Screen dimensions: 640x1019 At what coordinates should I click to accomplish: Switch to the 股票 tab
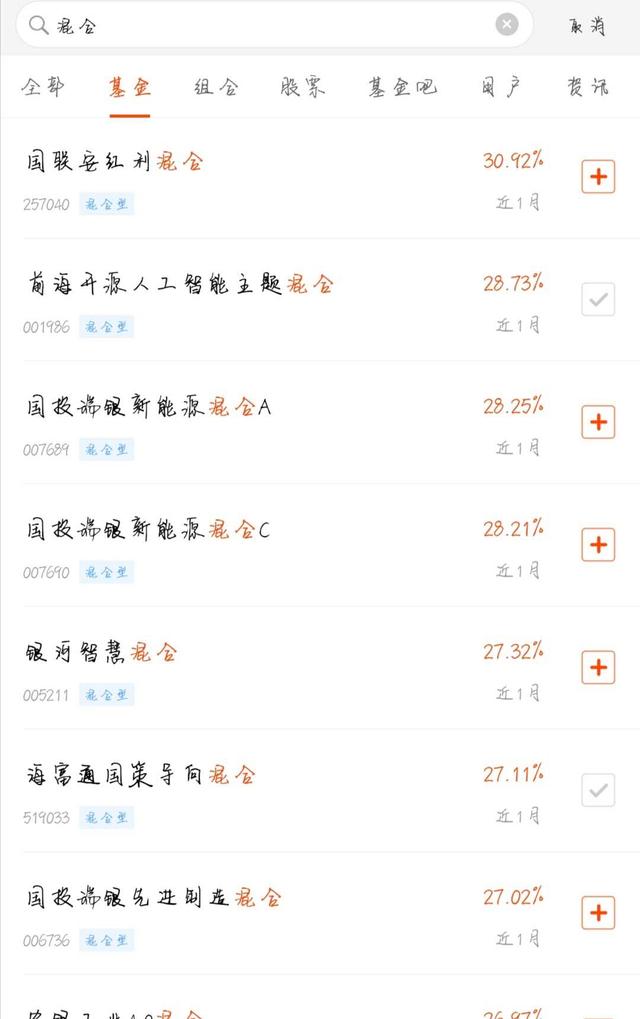click(x=303, y=86)
